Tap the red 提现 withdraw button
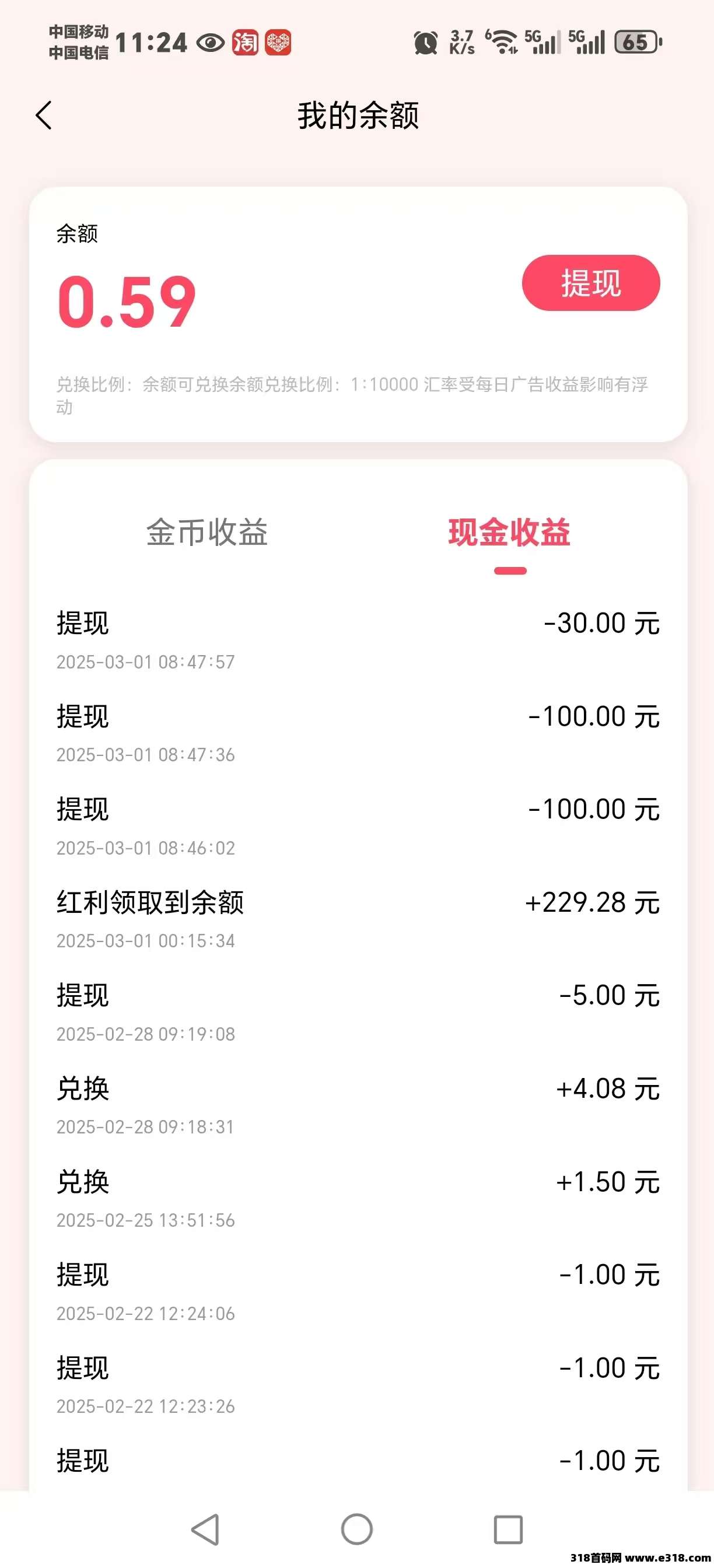 click(x=590, y=283)
